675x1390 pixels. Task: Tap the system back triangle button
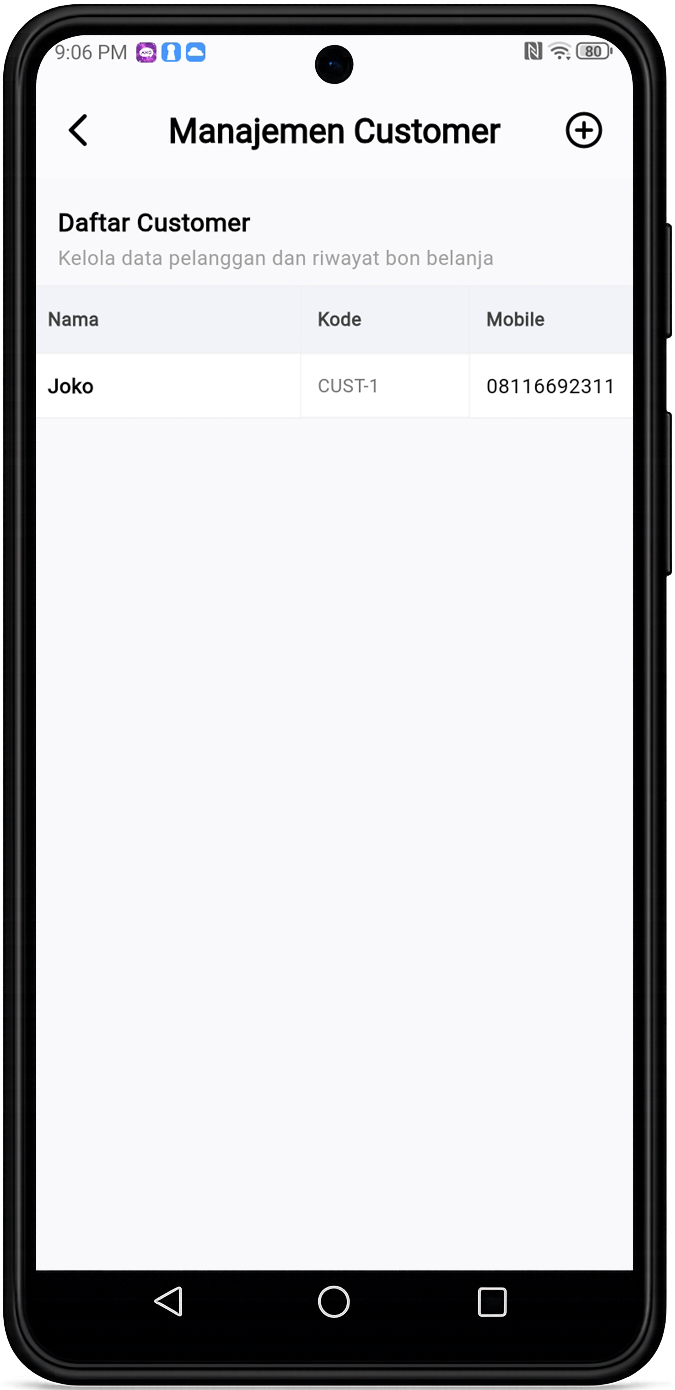pos(168,1301)
